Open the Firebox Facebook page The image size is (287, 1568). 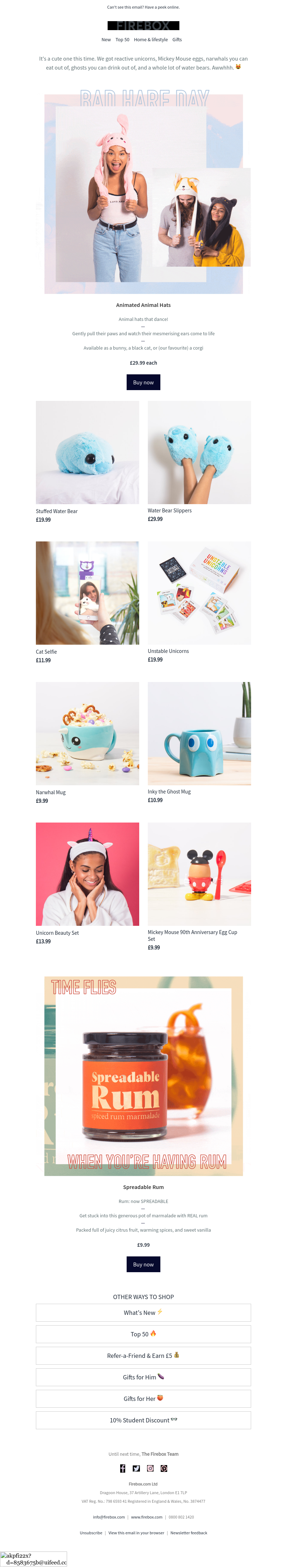point(122,1468)
